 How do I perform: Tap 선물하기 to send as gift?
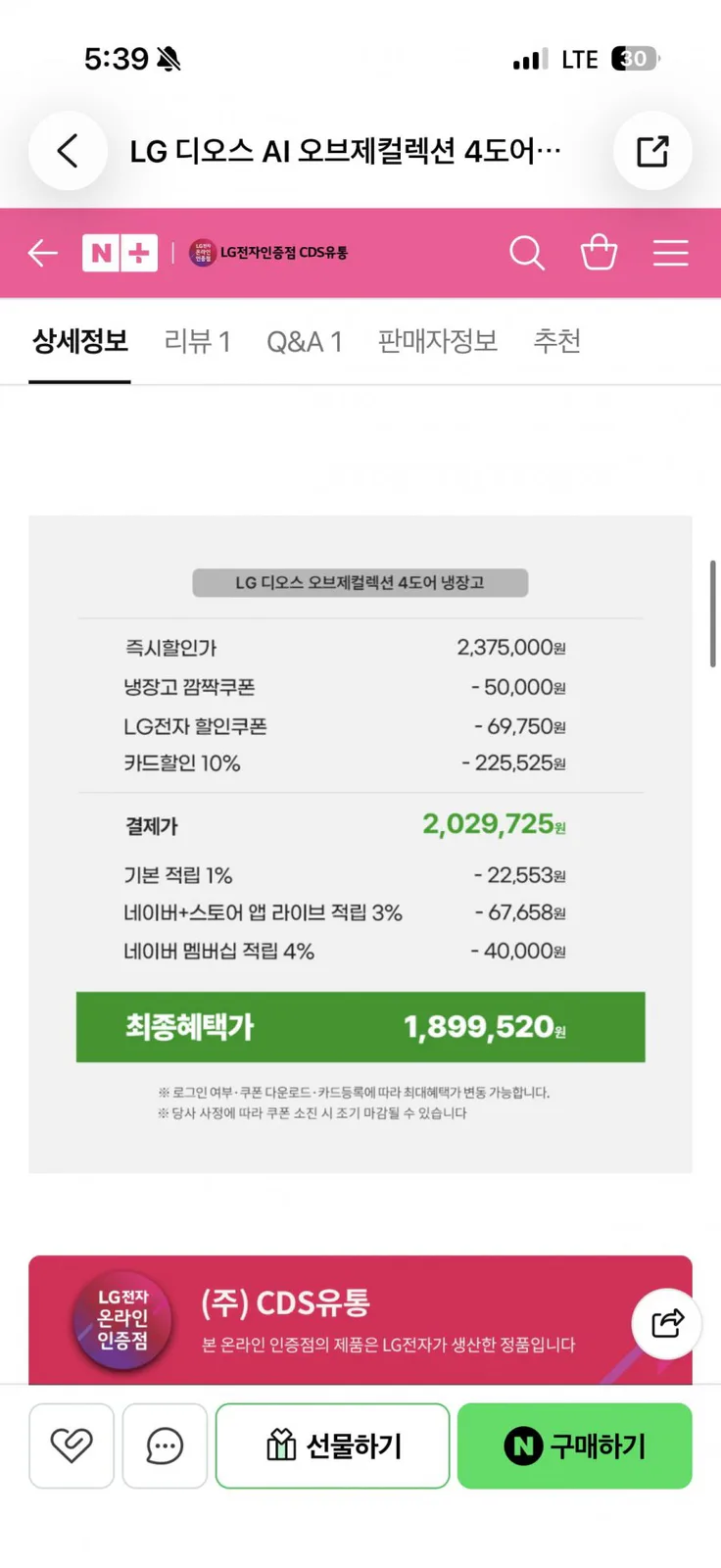(333, 1445)
